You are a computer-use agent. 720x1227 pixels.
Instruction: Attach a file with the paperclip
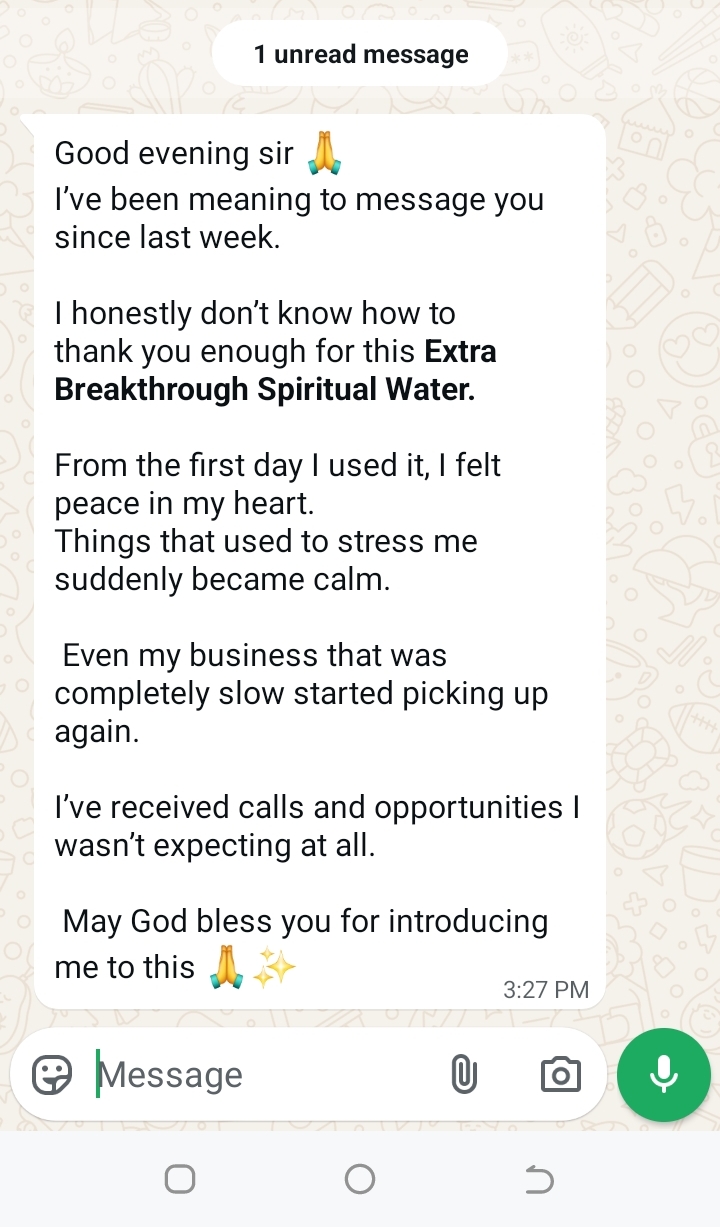(463, 1076)
